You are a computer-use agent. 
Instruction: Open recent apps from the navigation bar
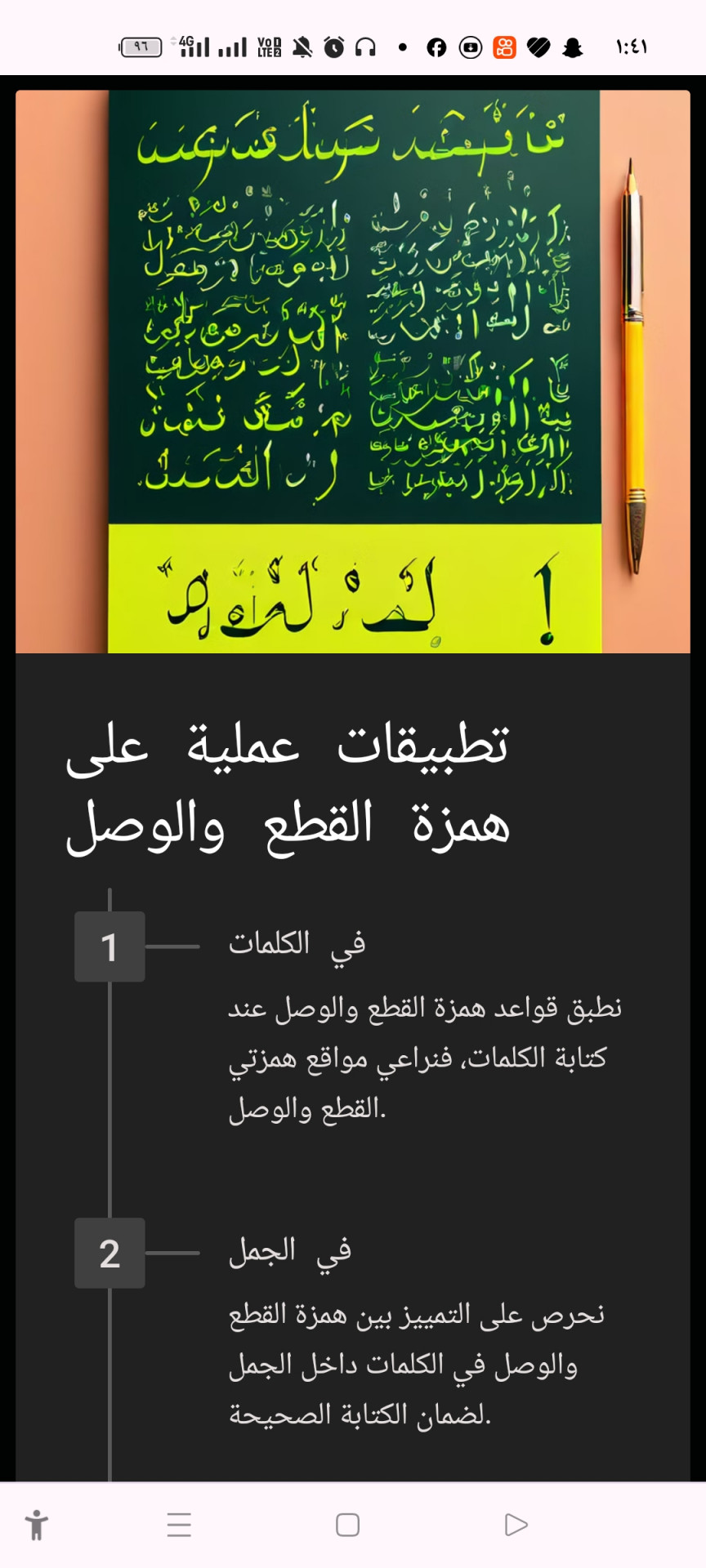click(x=179, y=1525)
